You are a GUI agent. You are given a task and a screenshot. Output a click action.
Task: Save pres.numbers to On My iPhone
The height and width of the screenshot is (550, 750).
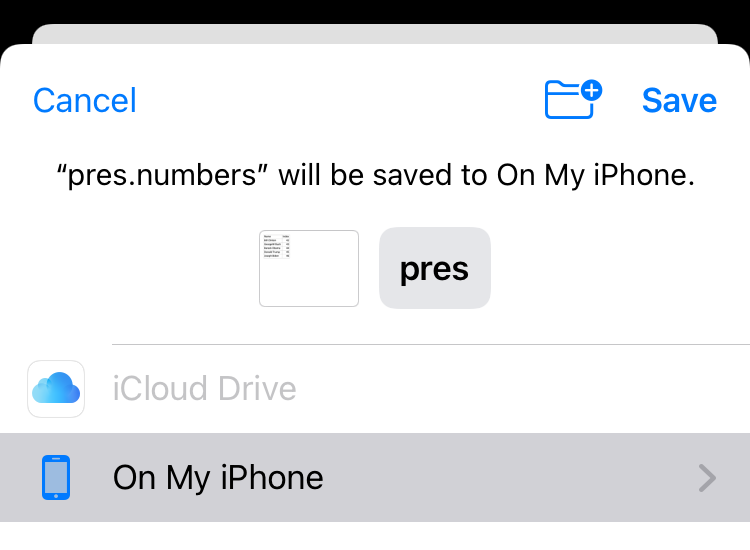click(679, 100)
